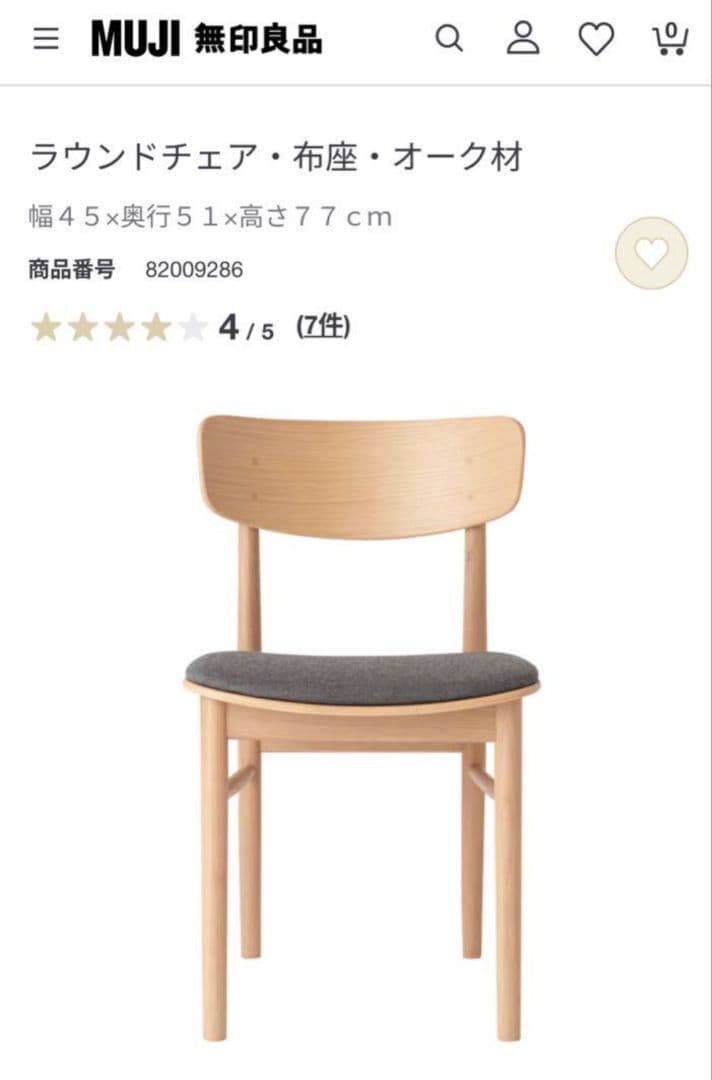Open the search icon
Screen dimensions: 712x1080
pyautogui.click(x=449, y=39)
